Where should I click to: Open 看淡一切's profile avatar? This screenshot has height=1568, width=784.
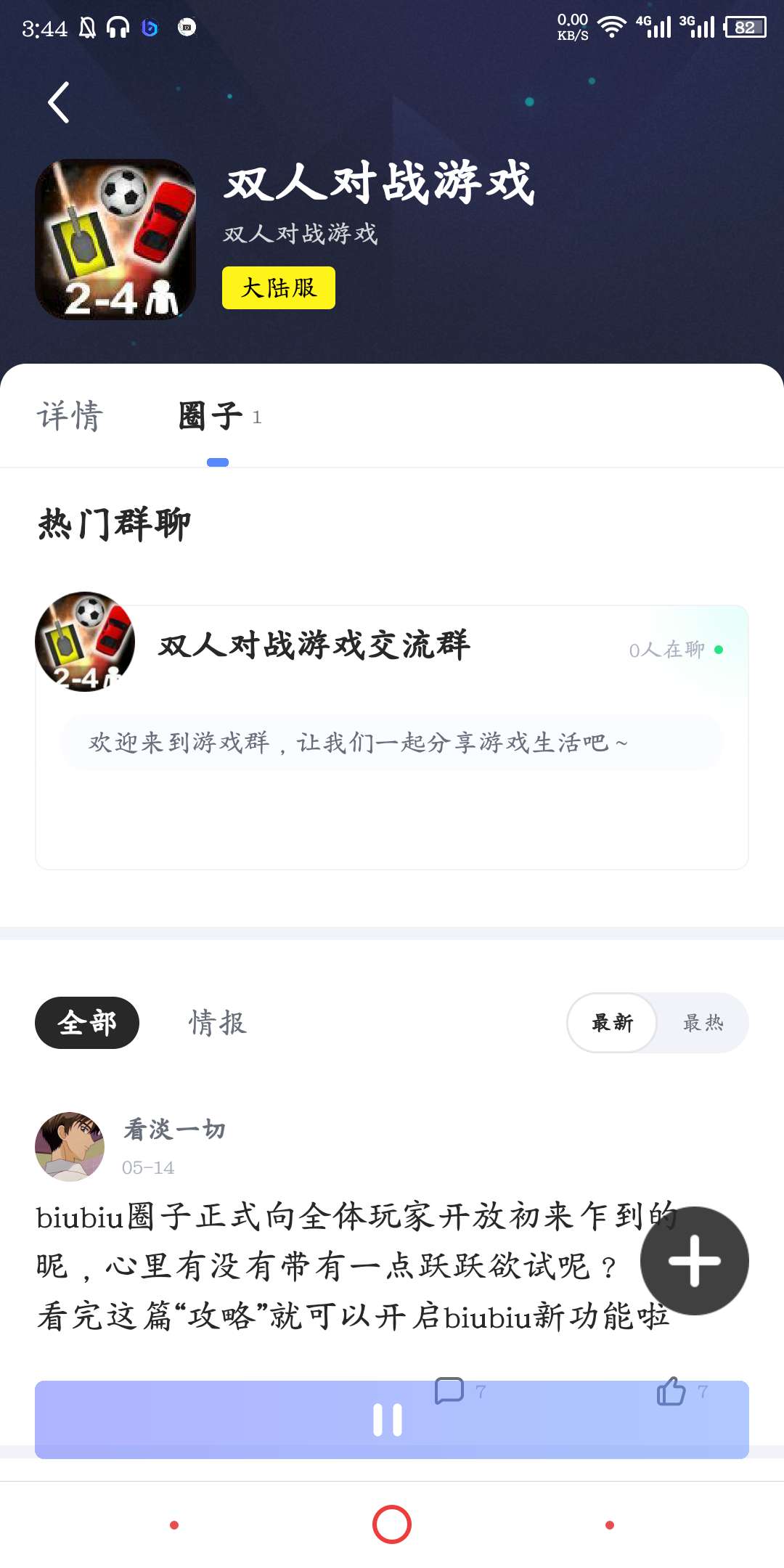point(70,1146)
